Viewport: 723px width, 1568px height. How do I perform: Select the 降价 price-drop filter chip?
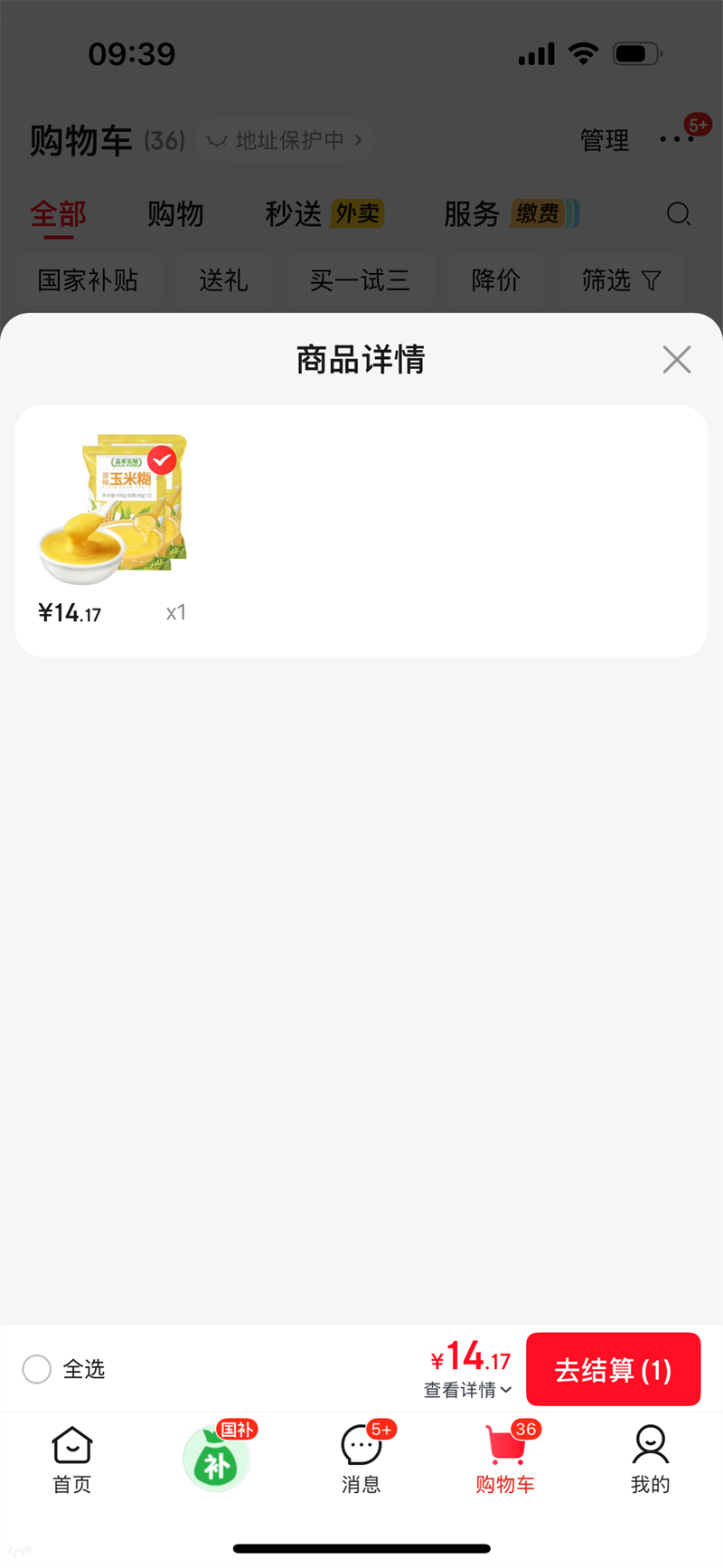tap(496, 281)
